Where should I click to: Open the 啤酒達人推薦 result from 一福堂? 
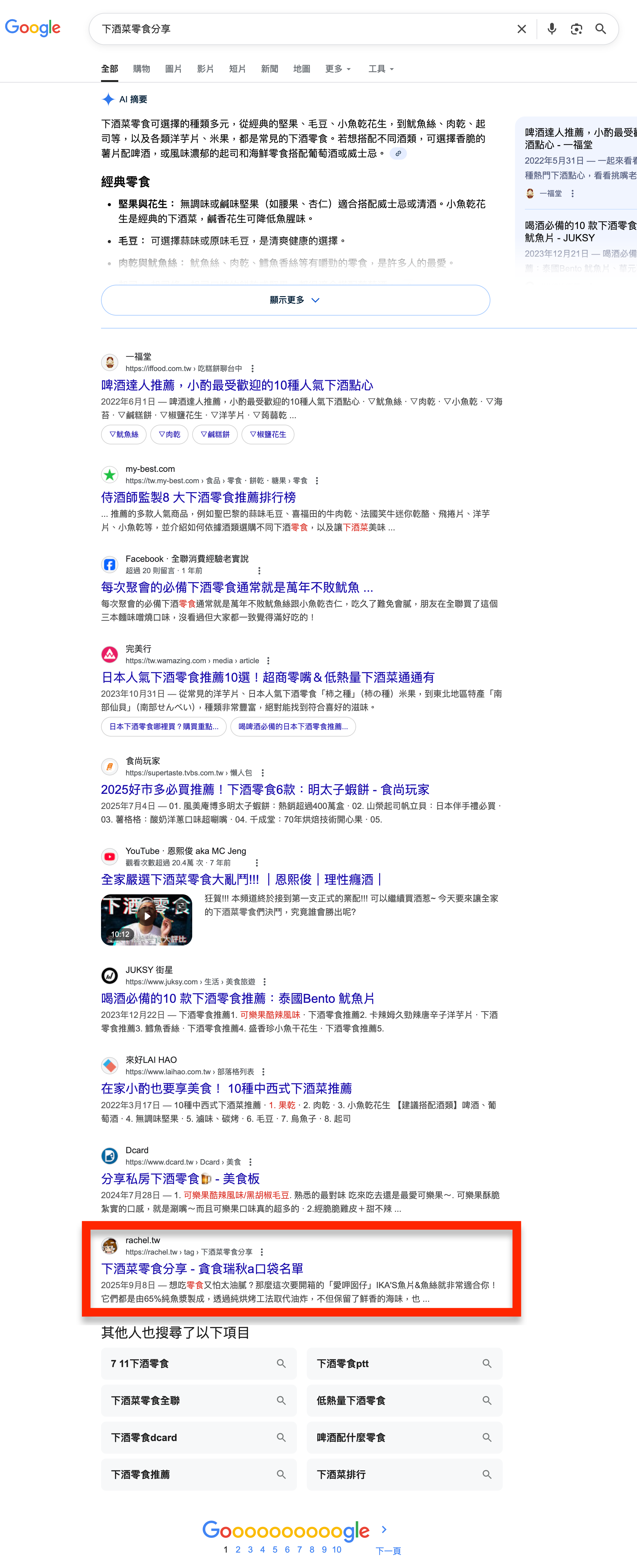[x=237, y=385]
